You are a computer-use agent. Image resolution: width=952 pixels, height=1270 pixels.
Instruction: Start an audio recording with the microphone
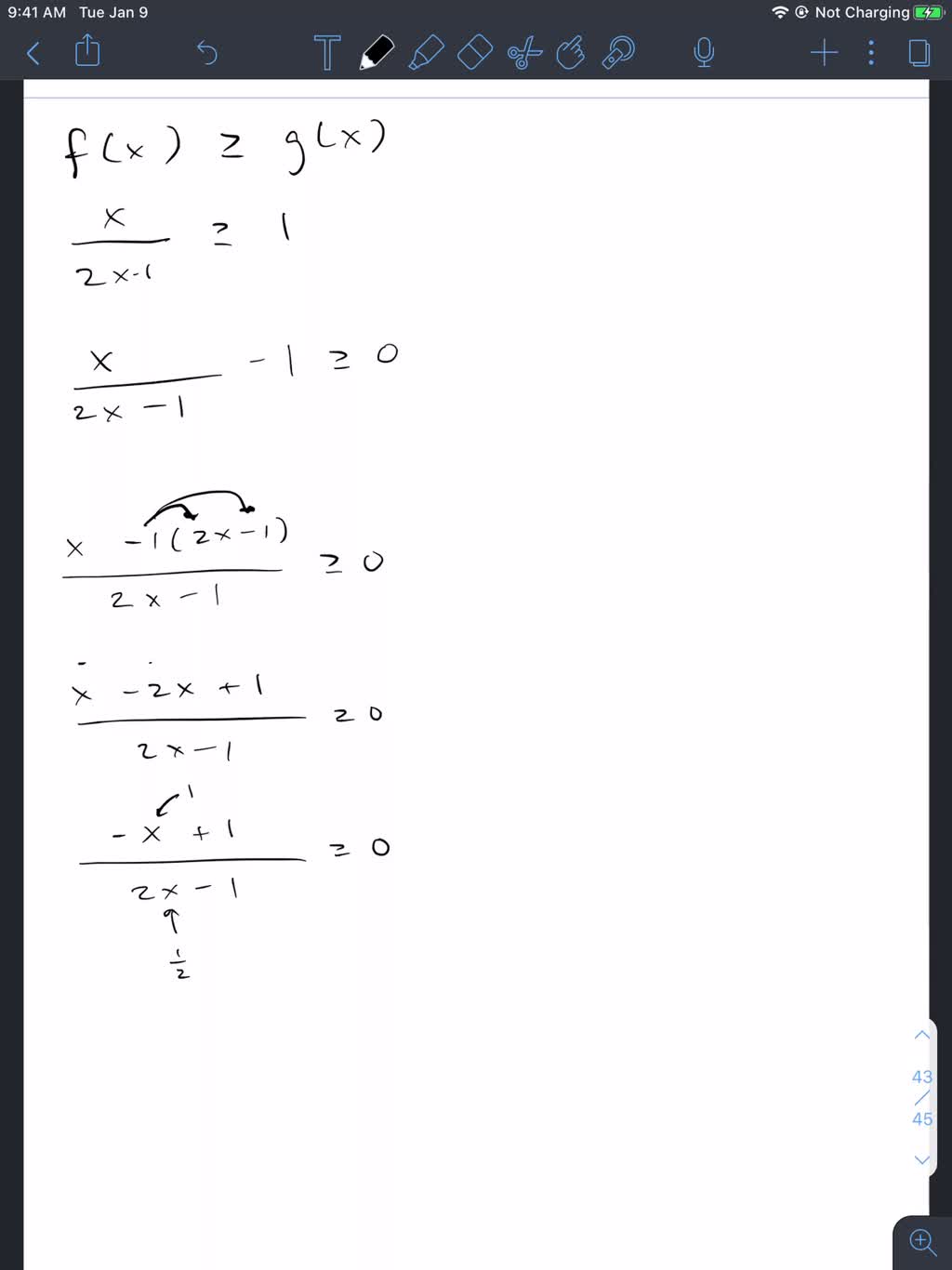click(704, 53)
